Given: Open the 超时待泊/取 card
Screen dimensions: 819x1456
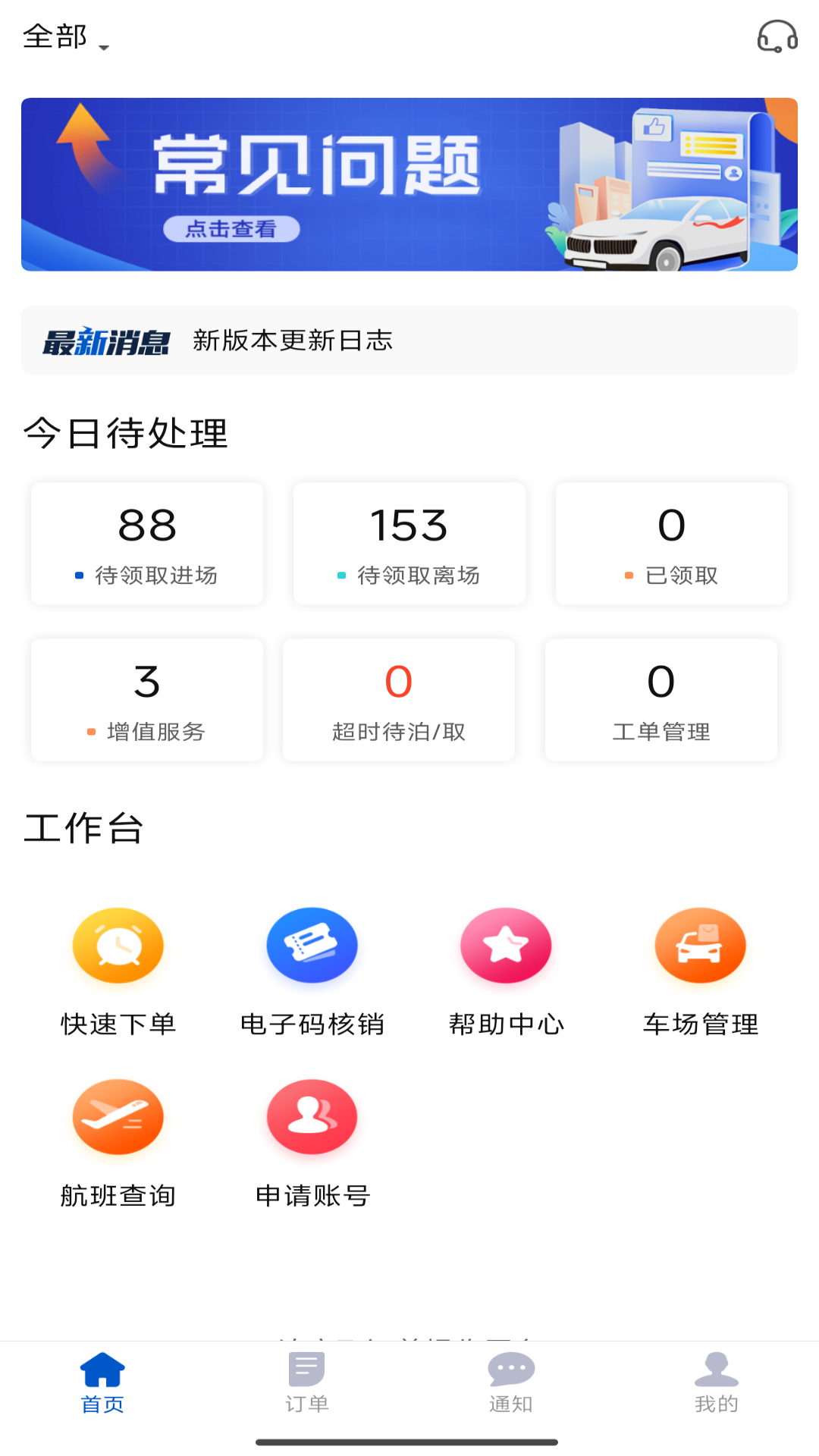Looking at the screenshot, I should click(x=398, y=699).
